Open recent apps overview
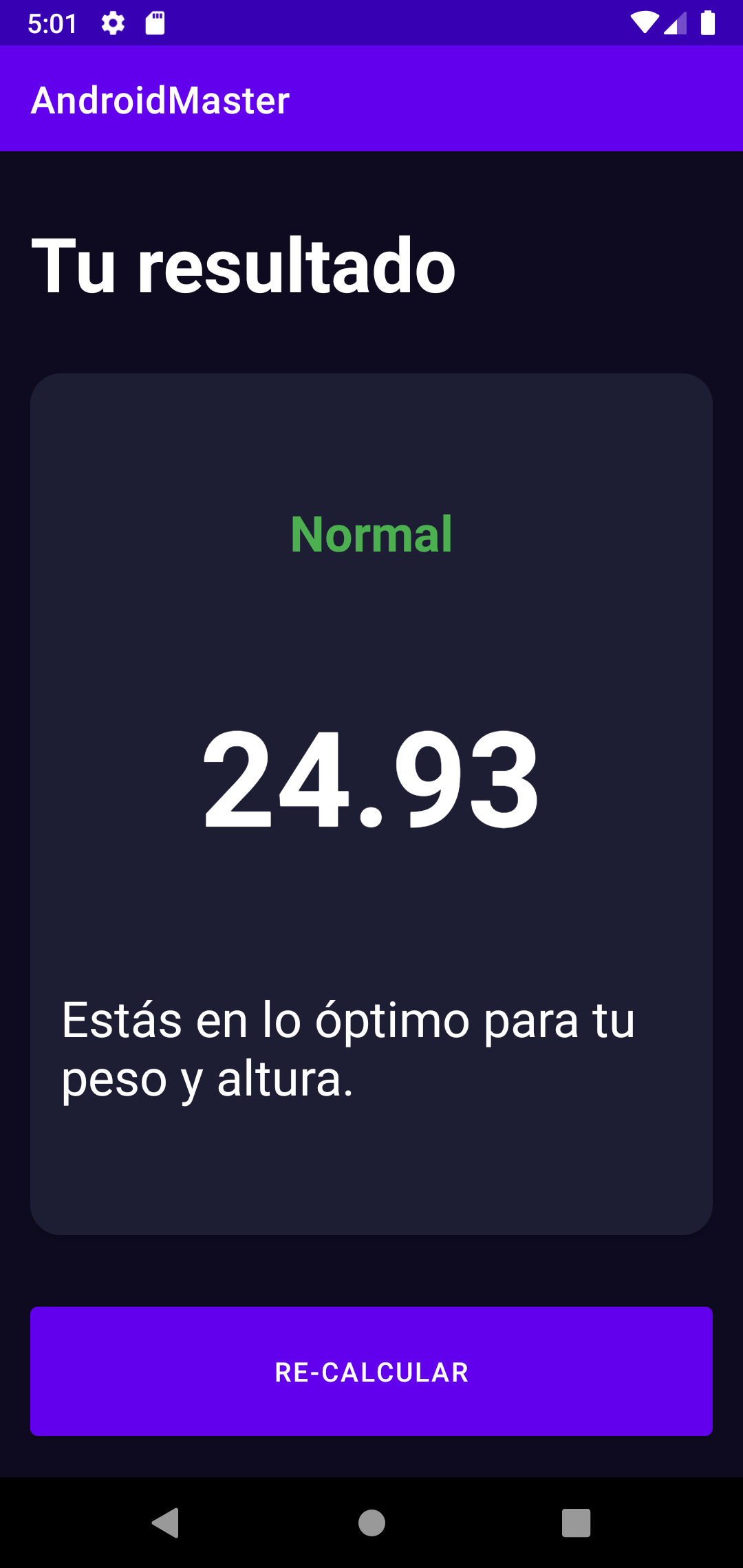 576,1523
